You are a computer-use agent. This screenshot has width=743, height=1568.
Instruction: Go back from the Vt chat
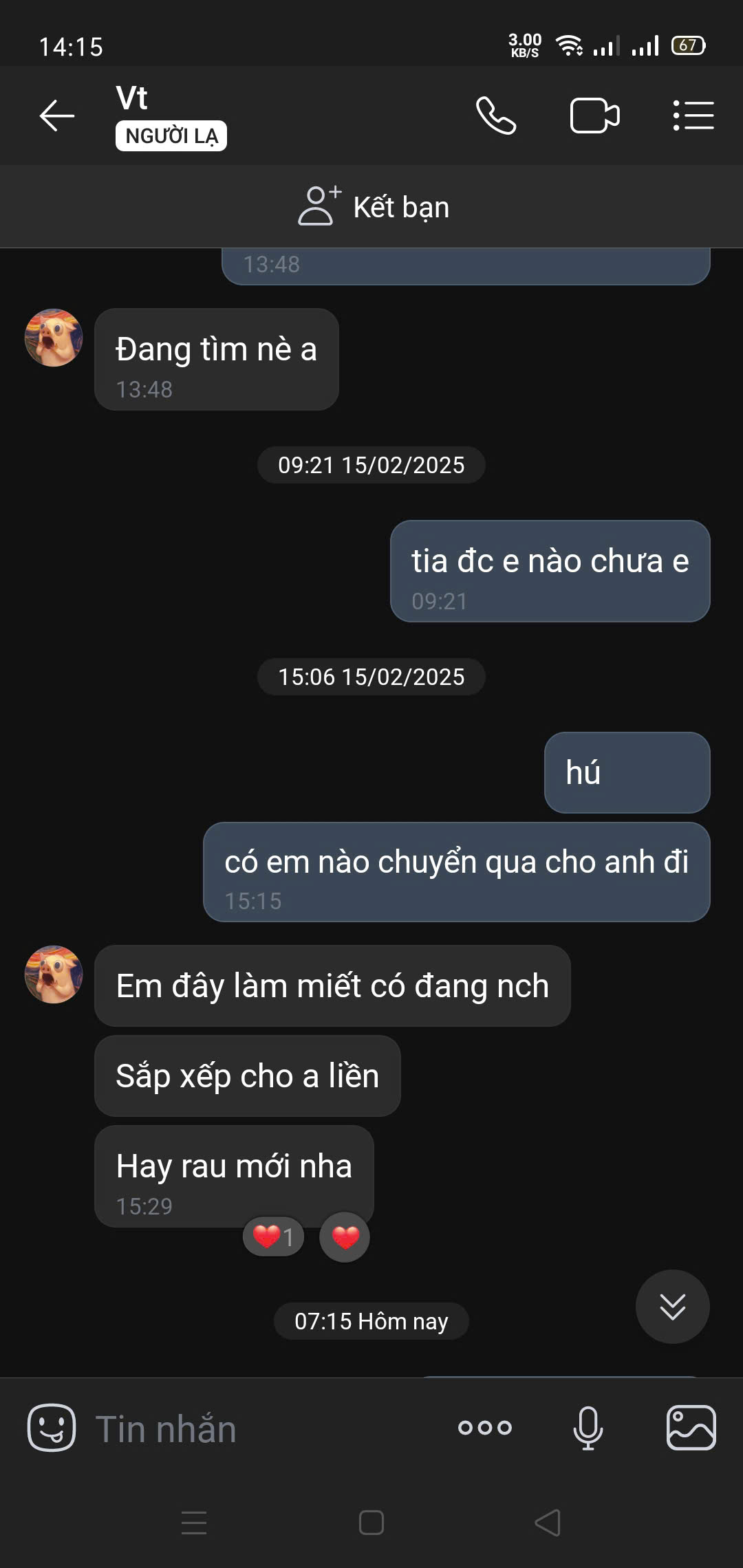coord(56,115)
